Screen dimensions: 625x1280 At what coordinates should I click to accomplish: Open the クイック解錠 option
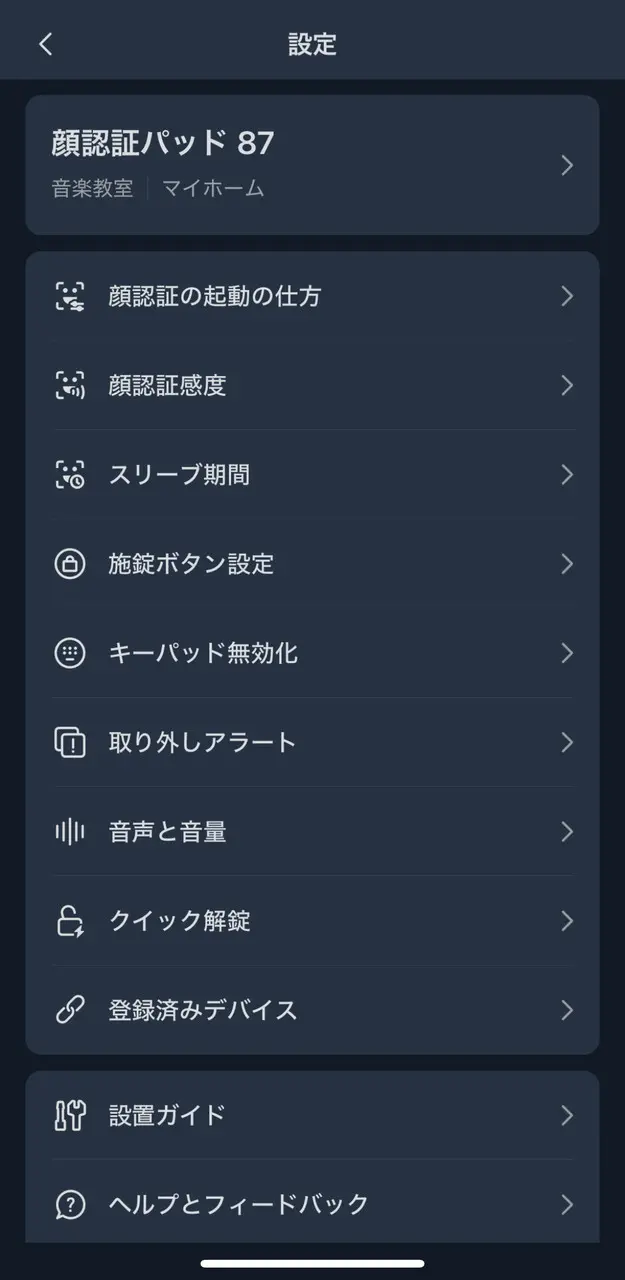click(x=312, y=920)
